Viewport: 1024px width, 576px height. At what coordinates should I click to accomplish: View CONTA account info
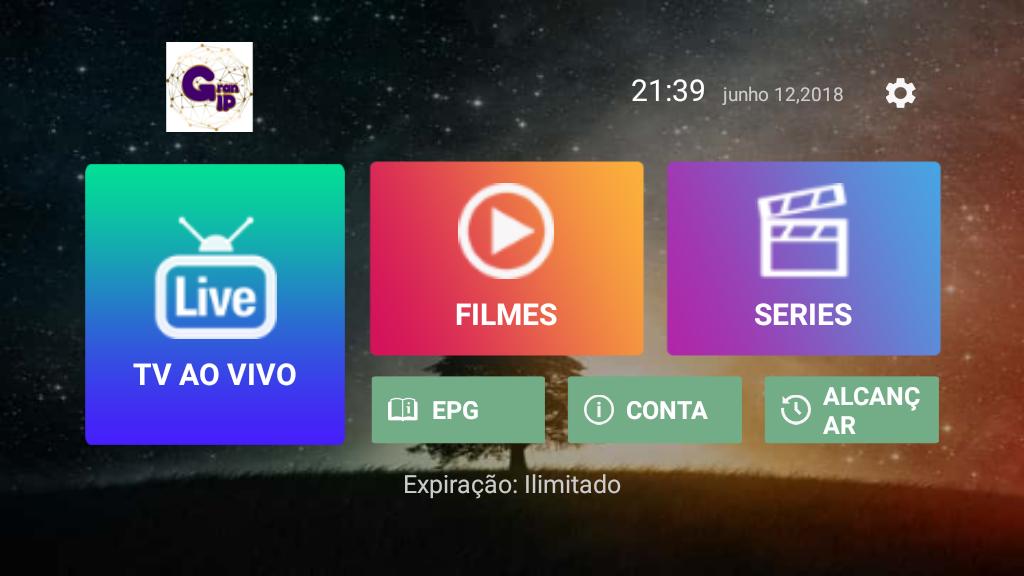[654, 410]
